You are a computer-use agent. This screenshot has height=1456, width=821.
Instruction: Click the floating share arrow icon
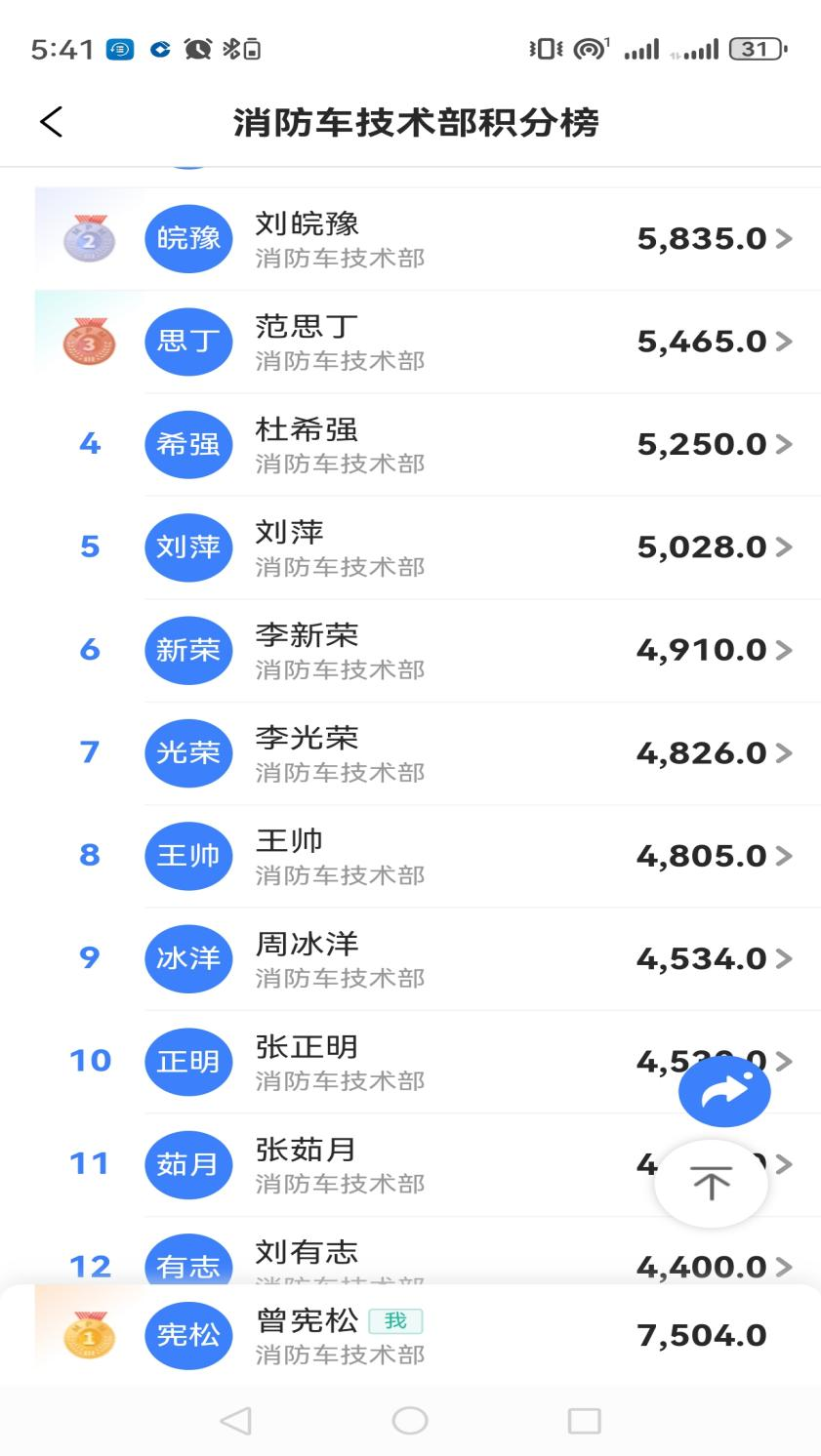(724, 1091)
